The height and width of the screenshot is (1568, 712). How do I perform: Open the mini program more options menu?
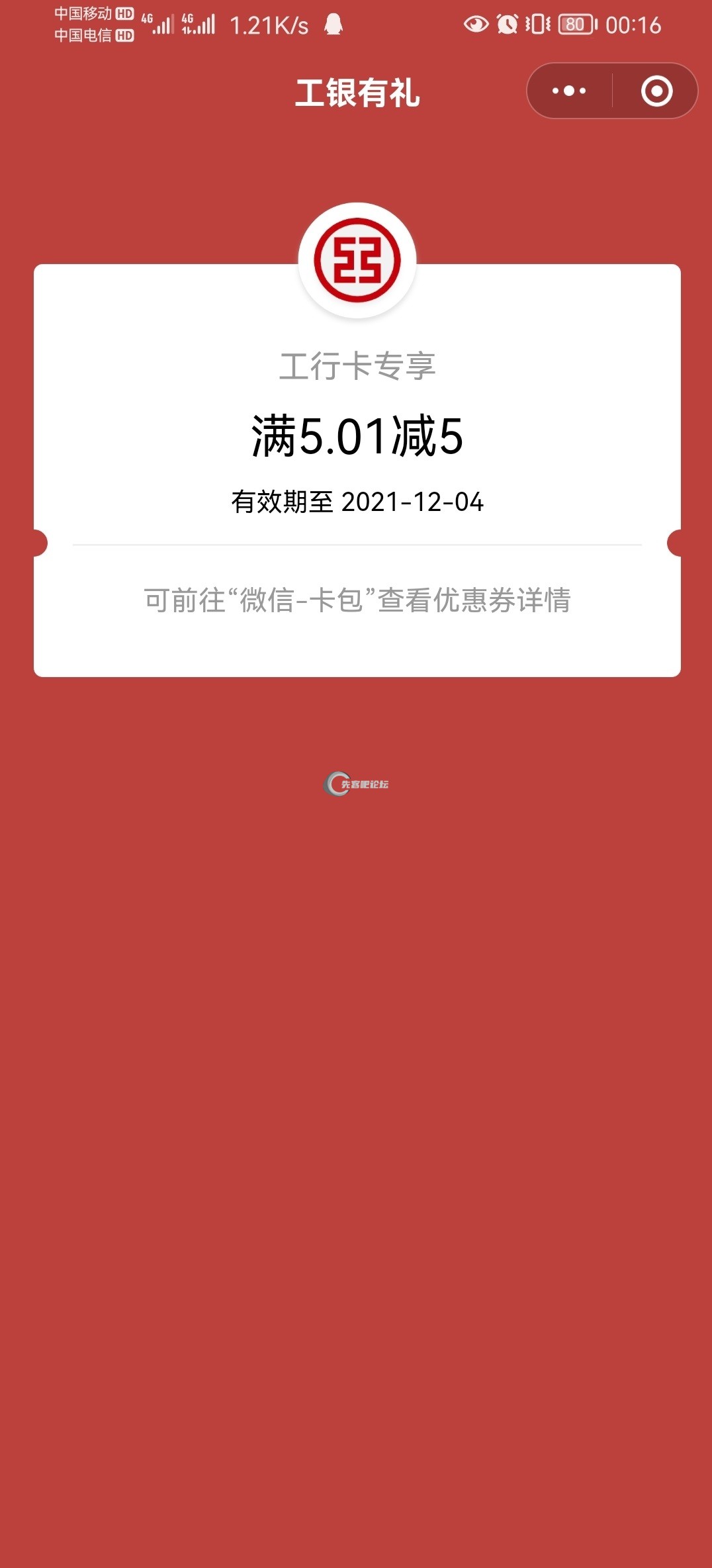[569, 91]
